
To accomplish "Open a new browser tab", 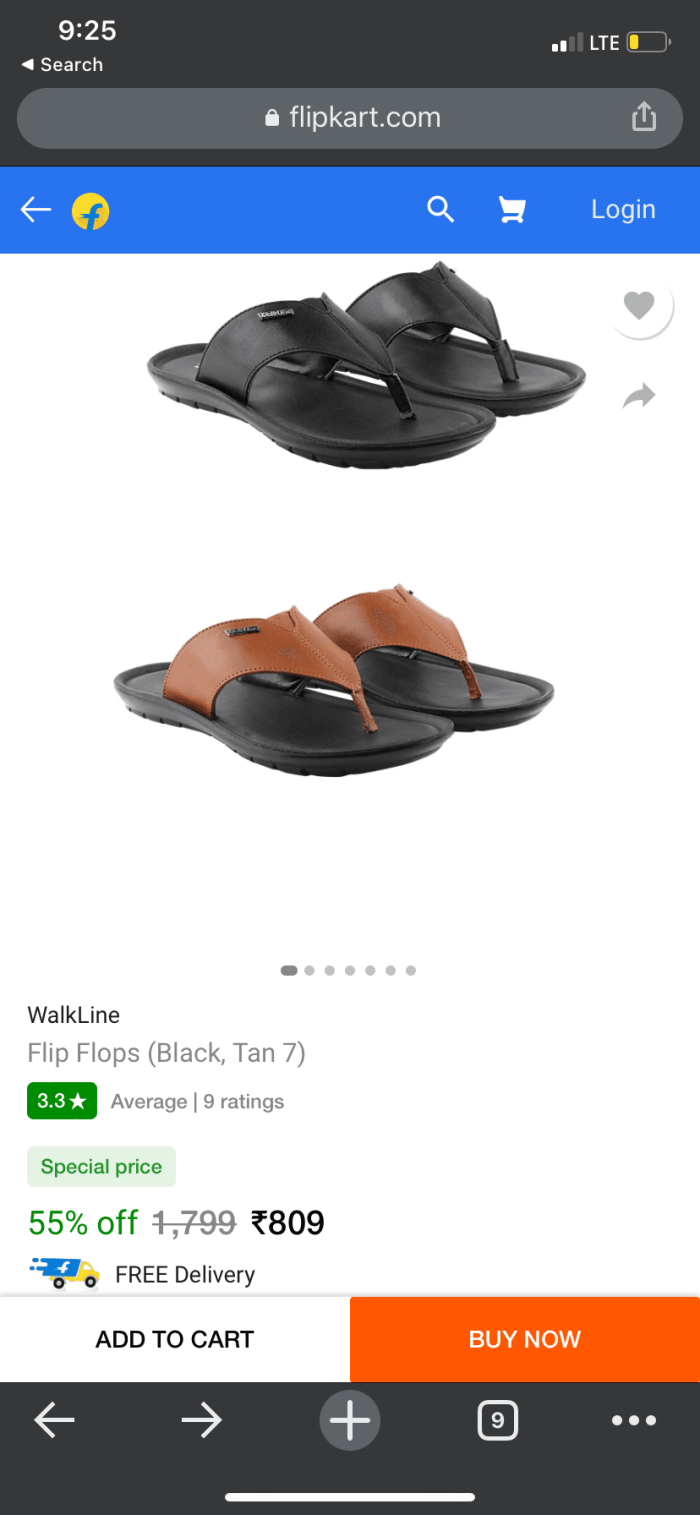I will [350, 1420].
